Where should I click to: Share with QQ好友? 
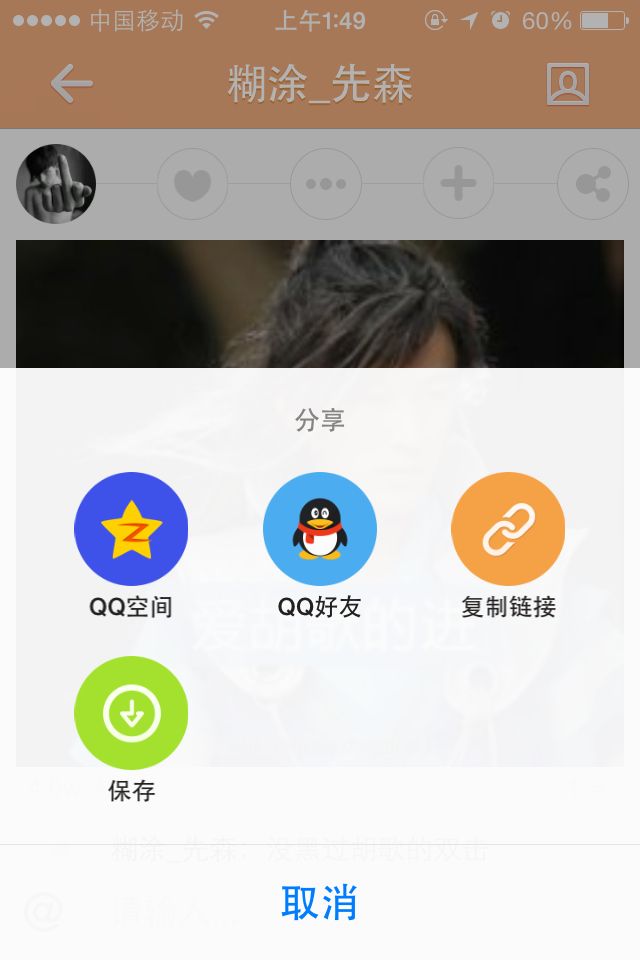tap(320, 530)
